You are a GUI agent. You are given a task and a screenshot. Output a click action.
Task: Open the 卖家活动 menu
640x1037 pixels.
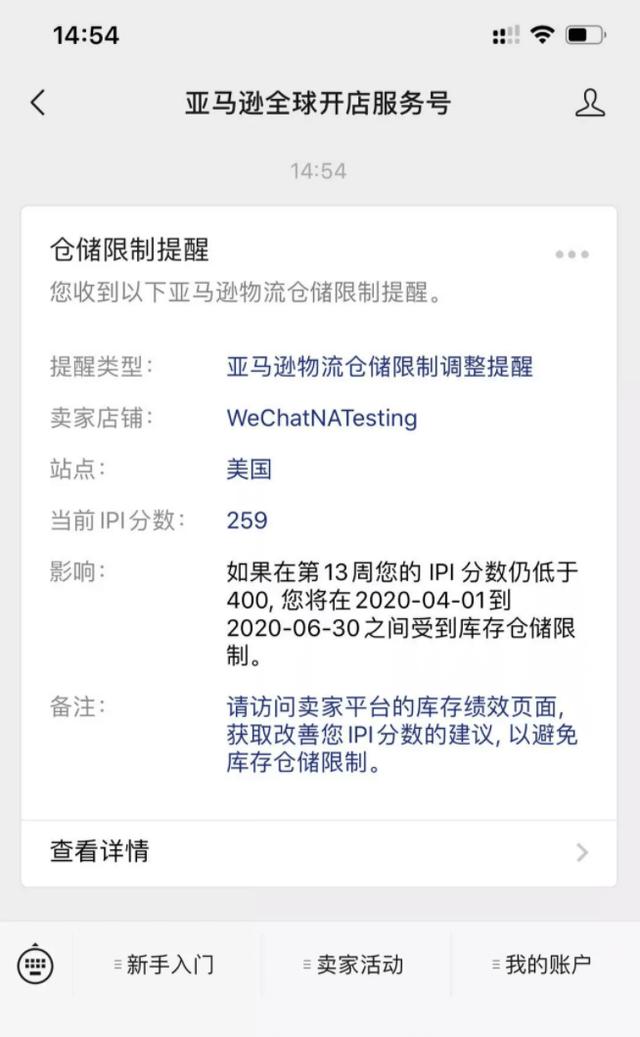(x=353, y=965)
